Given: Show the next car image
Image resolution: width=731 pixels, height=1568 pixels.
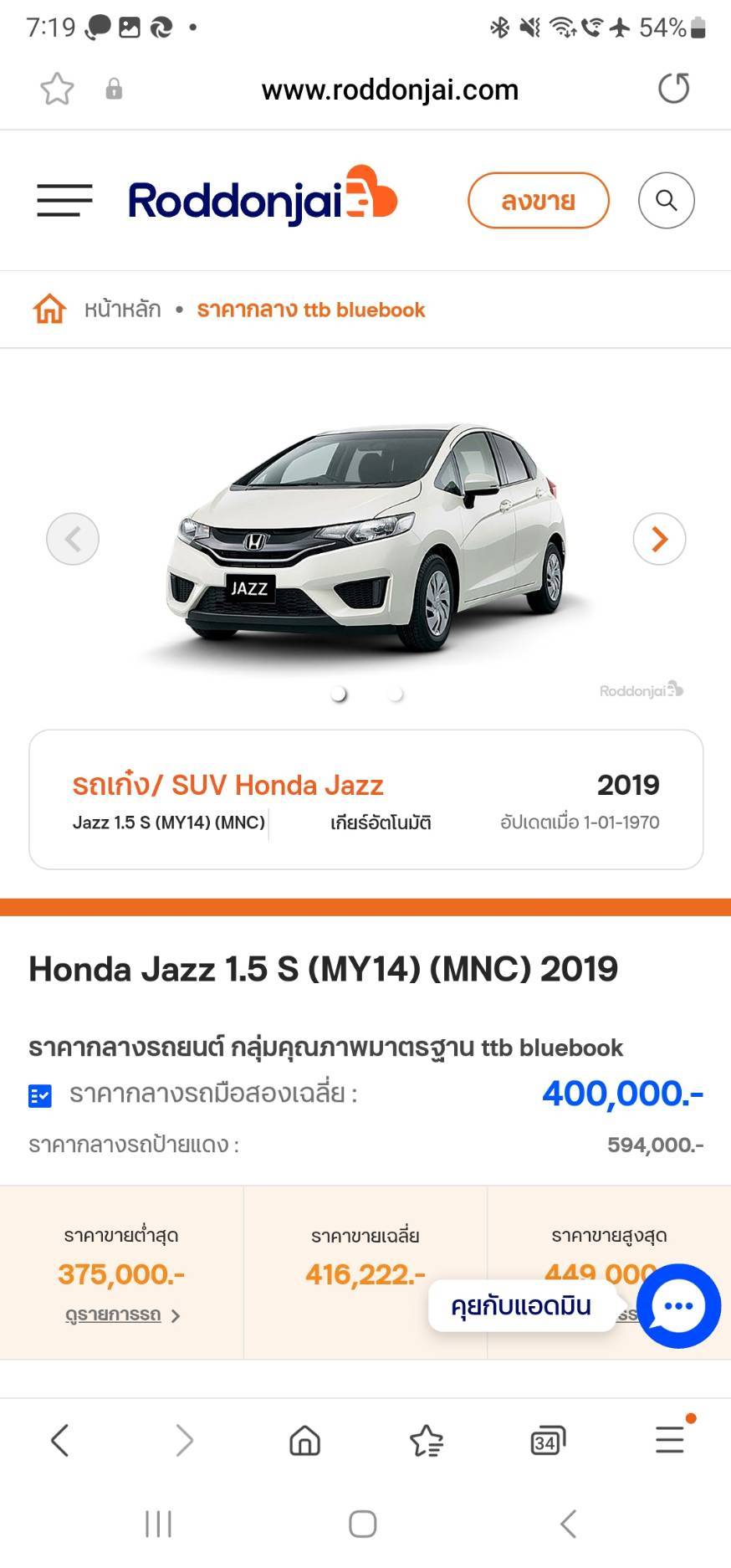Looking at the screenshot, I should [x=660, y=539].
